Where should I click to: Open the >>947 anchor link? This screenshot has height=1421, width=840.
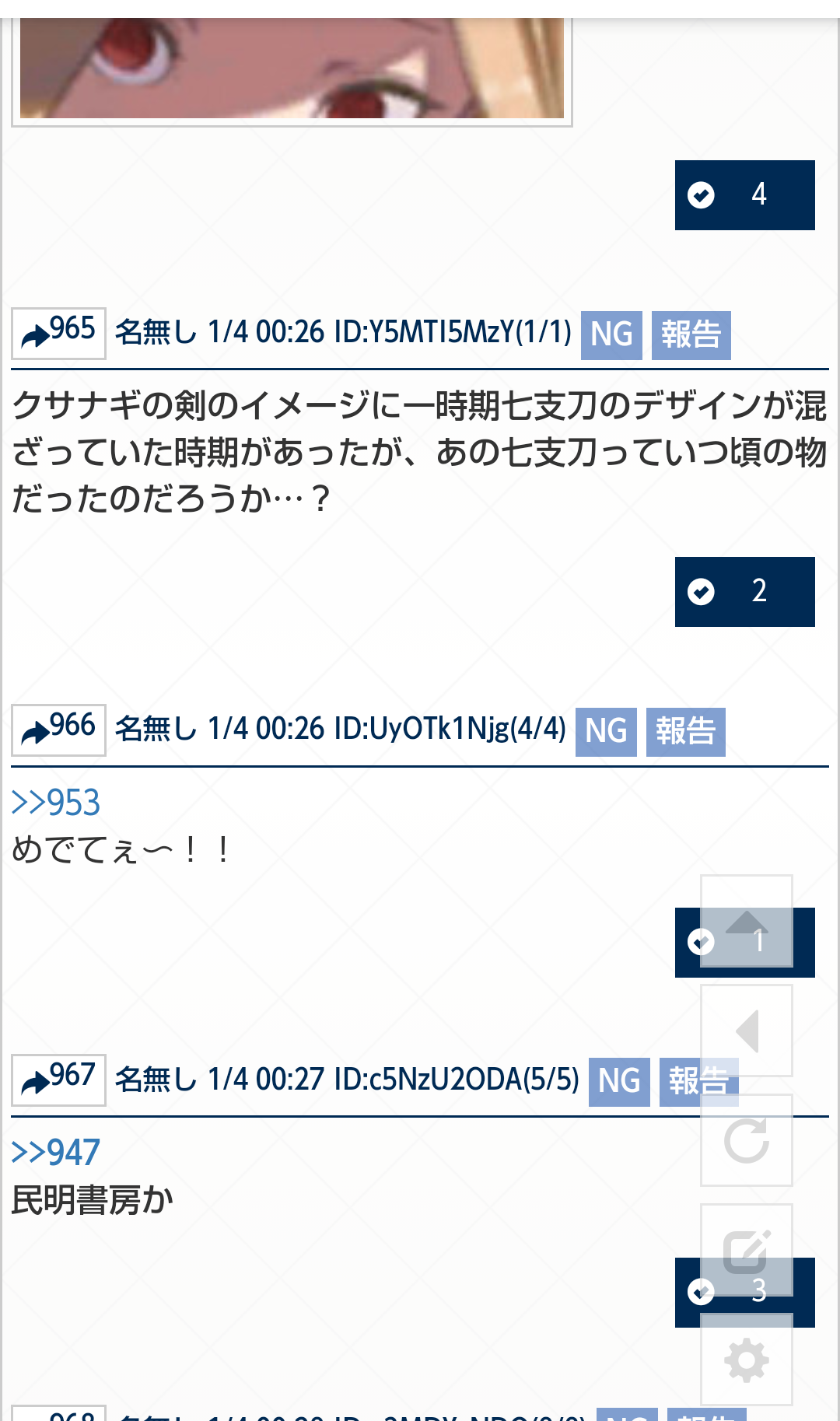pyautogui.click(x=56, y=1153)
